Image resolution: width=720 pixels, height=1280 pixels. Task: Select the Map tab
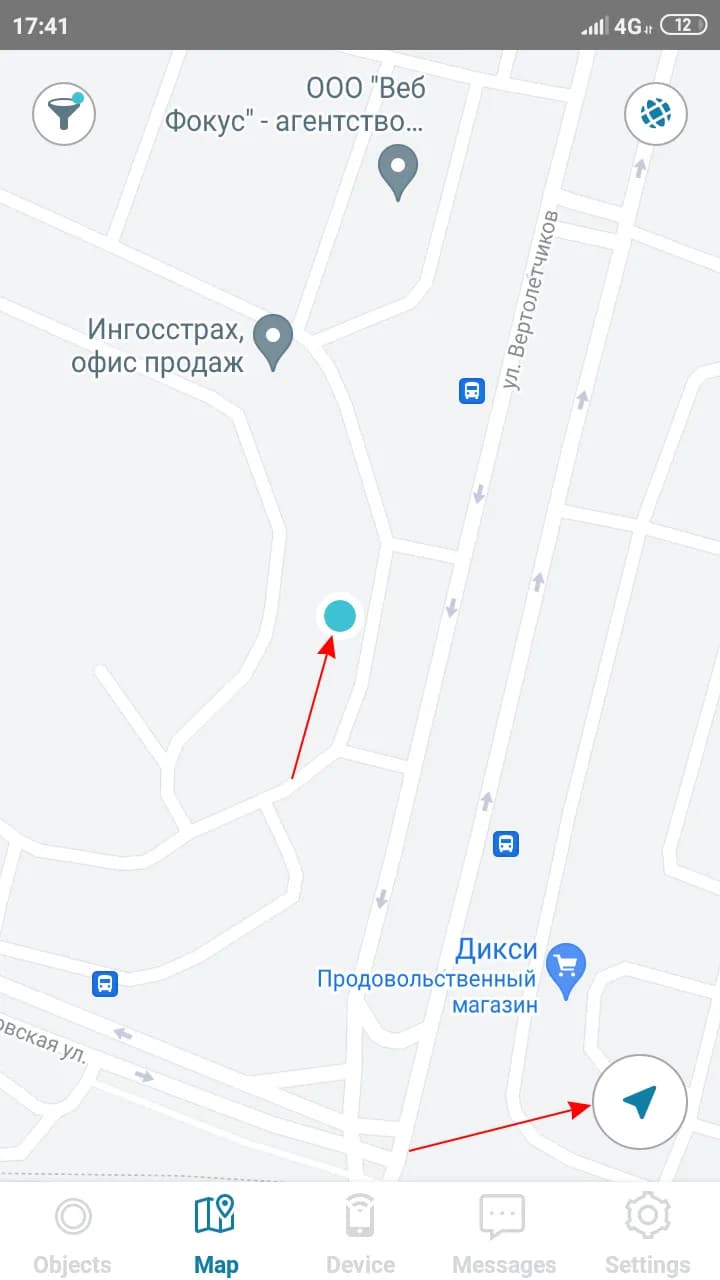216,1233
